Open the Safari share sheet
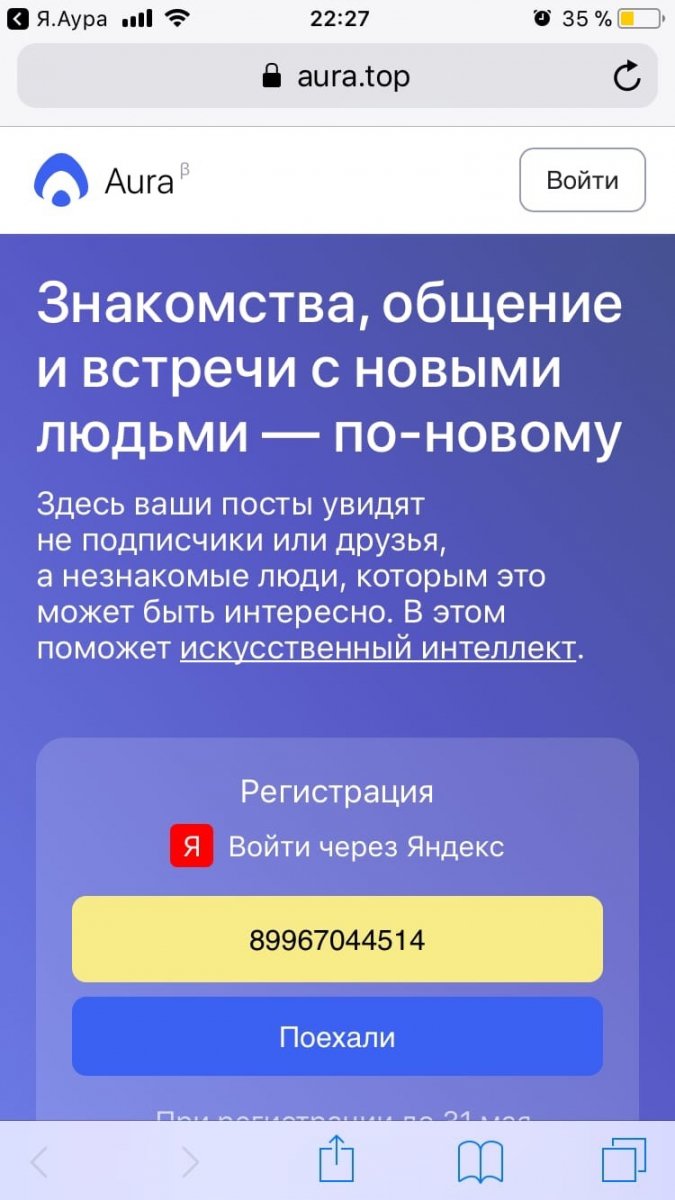 (x=337, y=1161)
